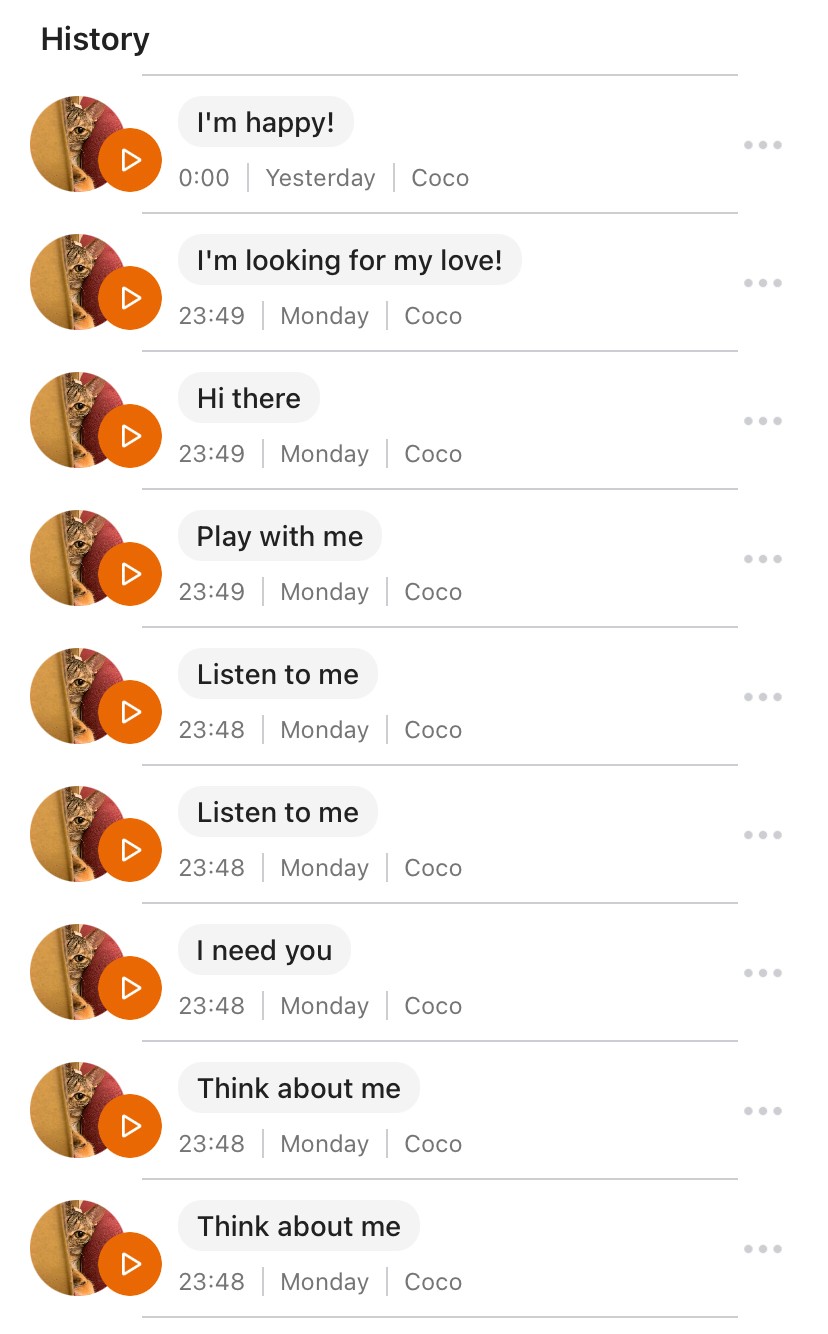The width and height of the screenshot is (828, 1334).
Task: Play the "I'm happy!" recording
Action: 130,160
